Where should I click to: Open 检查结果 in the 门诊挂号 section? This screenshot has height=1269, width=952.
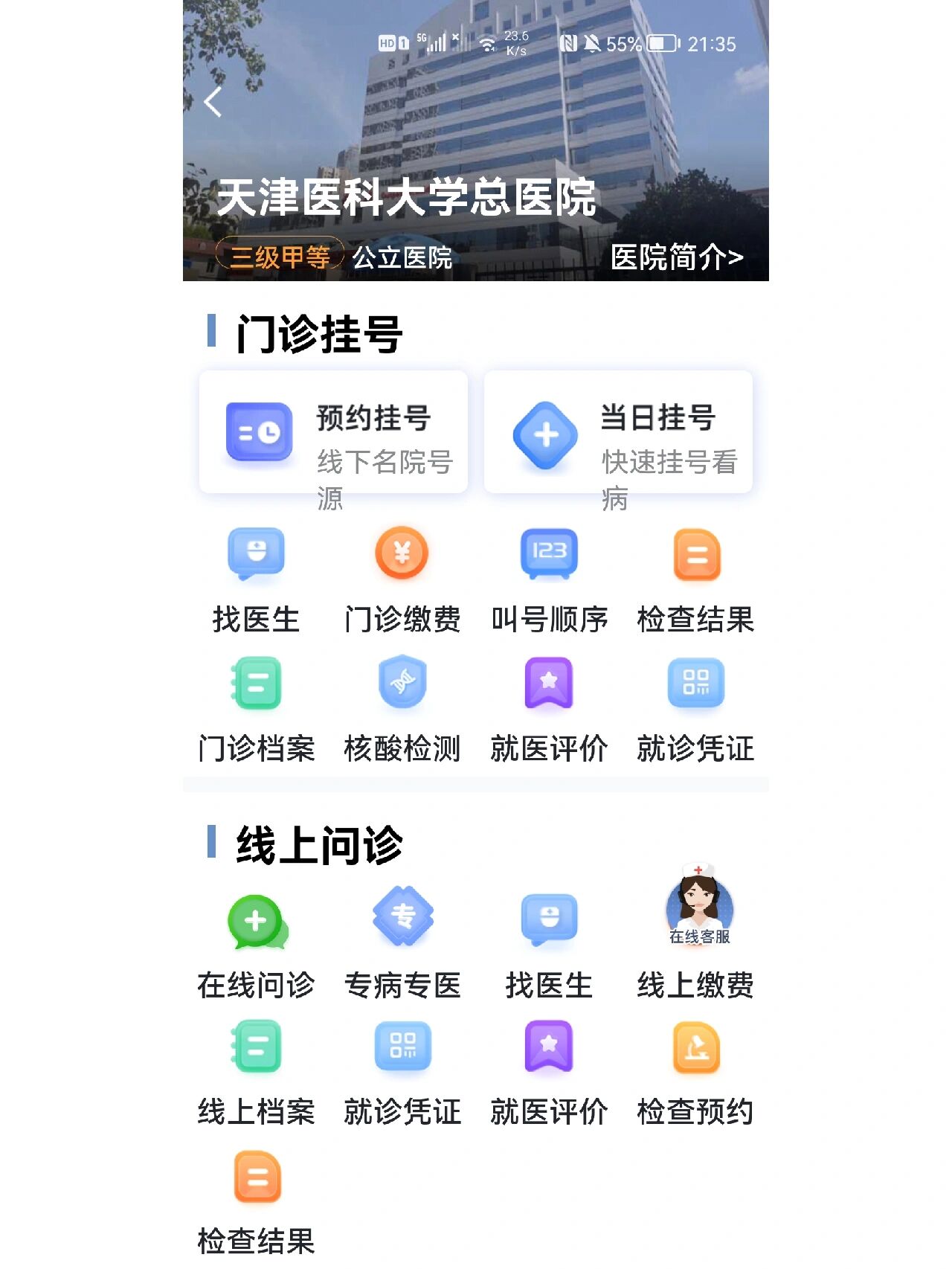coord(696,576)
